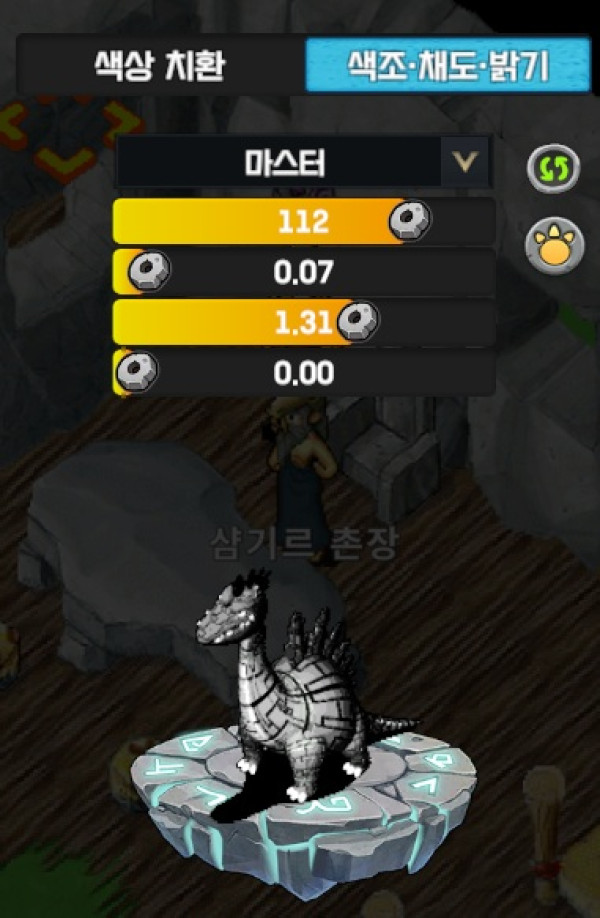Expand the 마스터 dropdown

coord(464,162)
